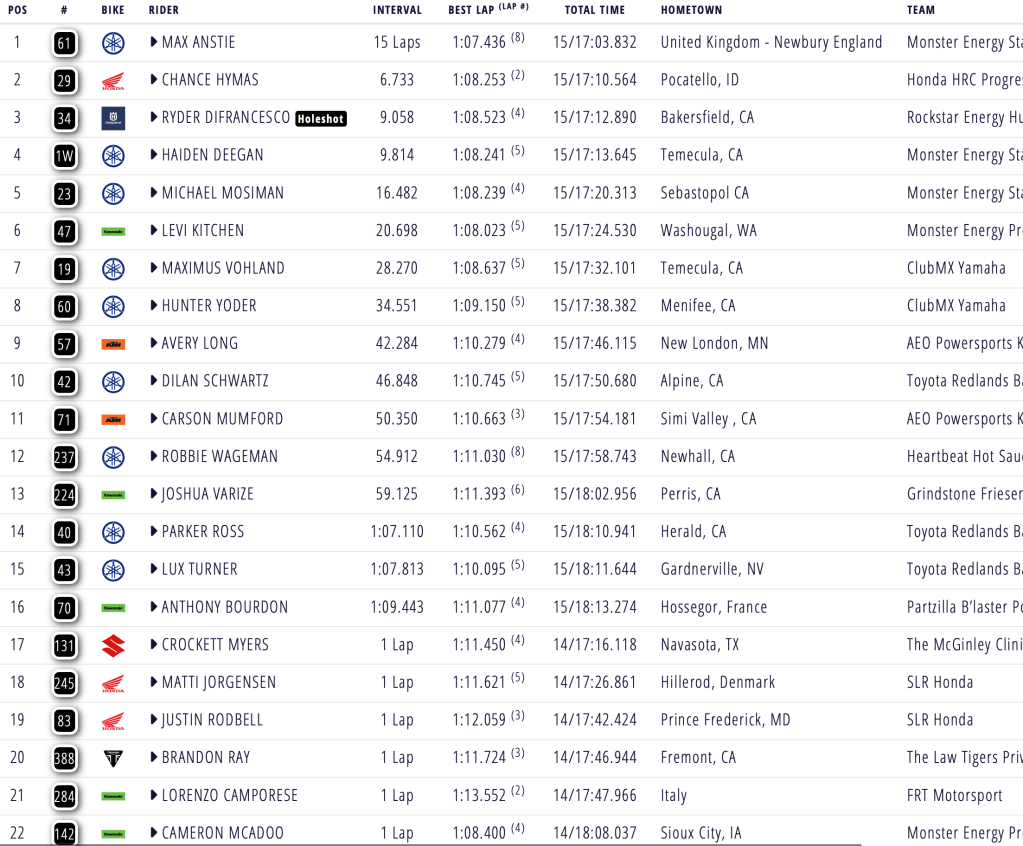1023x846 pixels.
Task: Open Maximus Vohland's details
Action: pos(154,268)
